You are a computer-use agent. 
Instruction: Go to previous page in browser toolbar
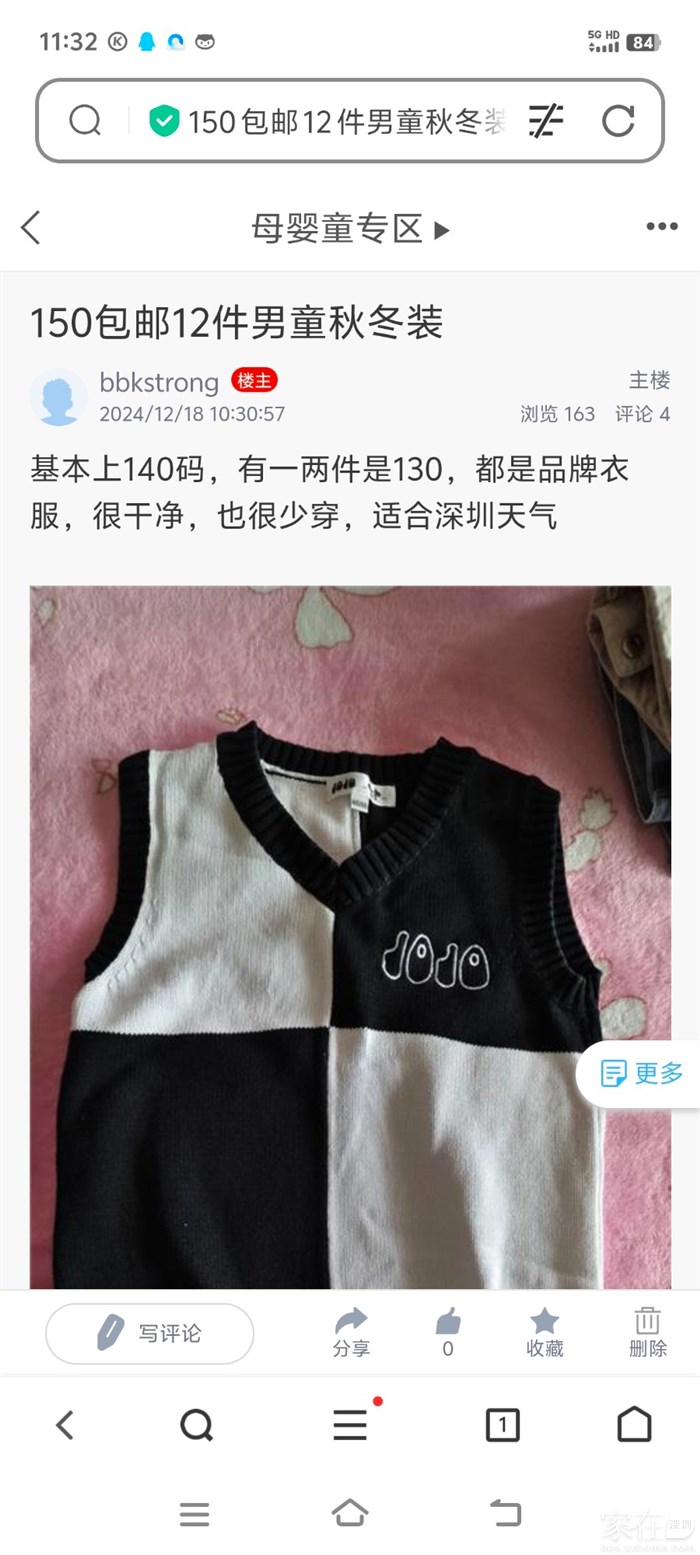pyautogui.click(x=65, y=1425)
